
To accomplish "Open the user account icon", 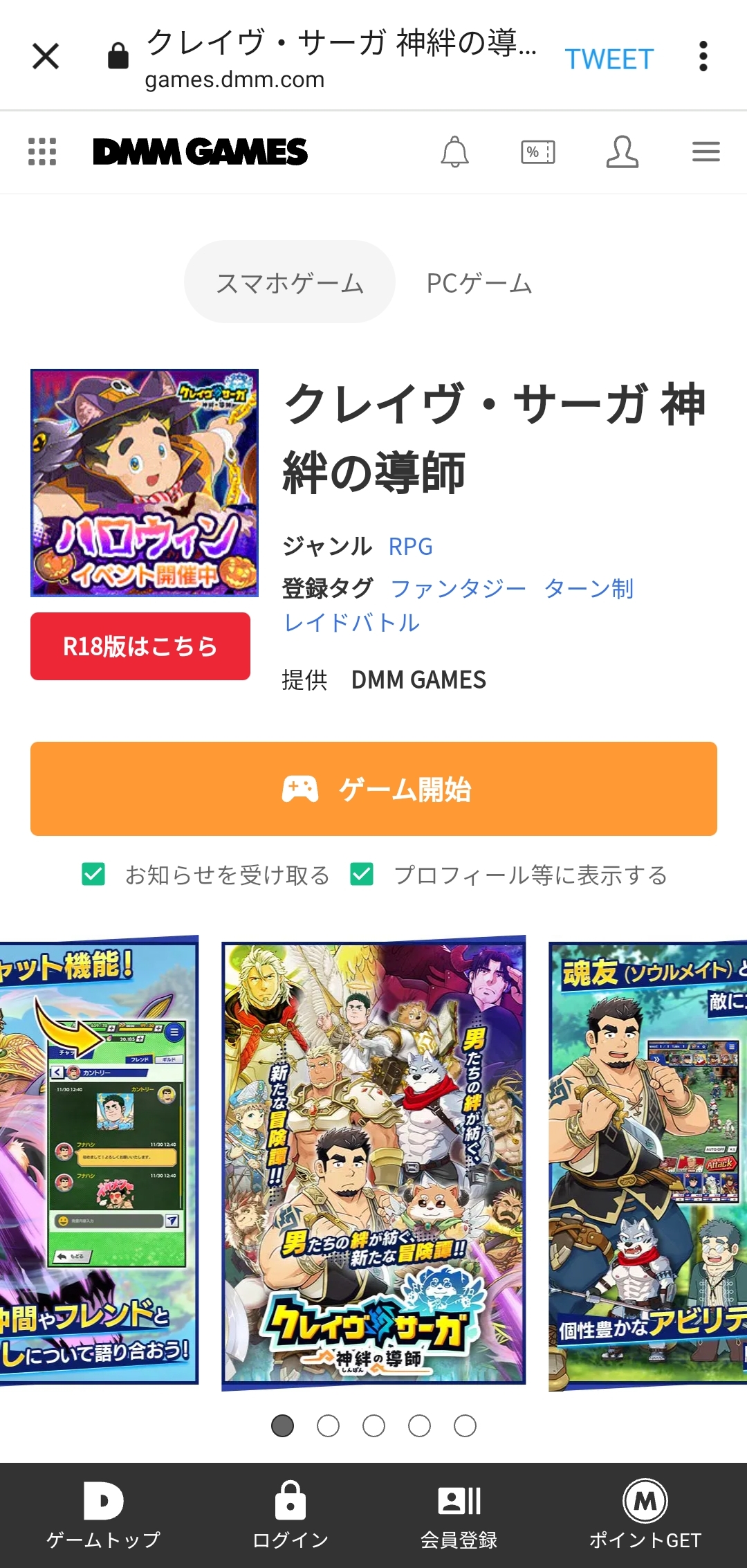I will pos(622,152).
